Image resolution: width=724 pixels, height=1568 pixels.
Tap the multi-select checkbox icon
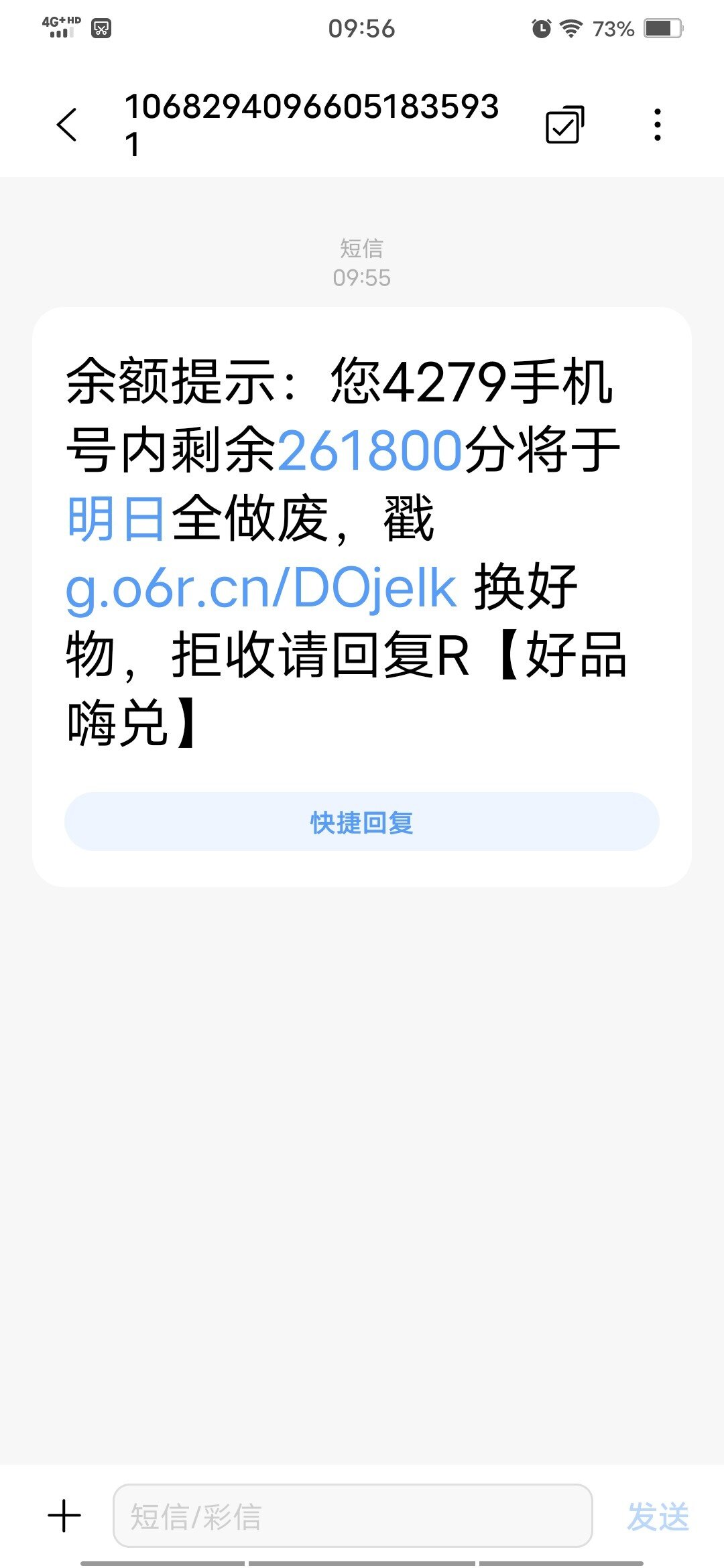564,125
